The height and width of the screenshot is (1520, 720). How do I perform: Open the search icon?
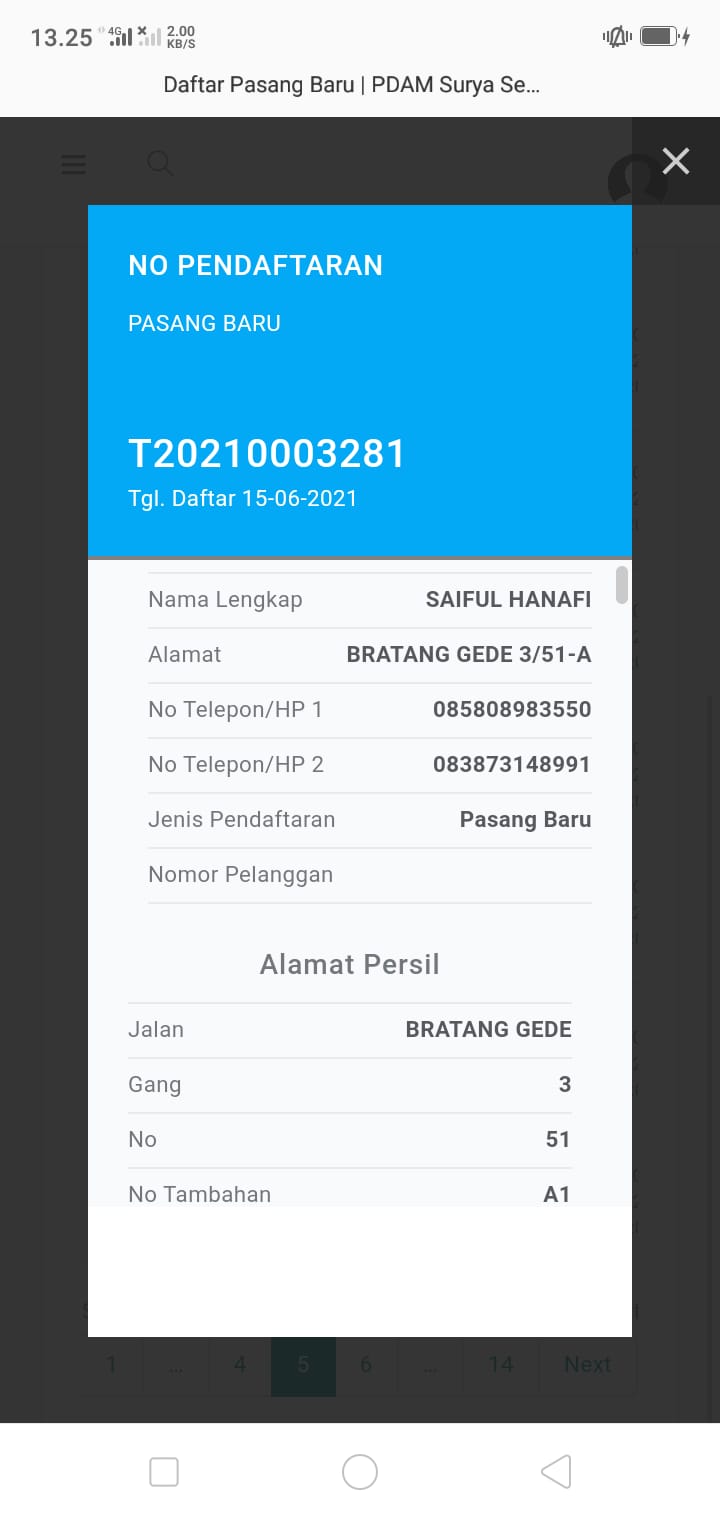(x=160, y=163)
